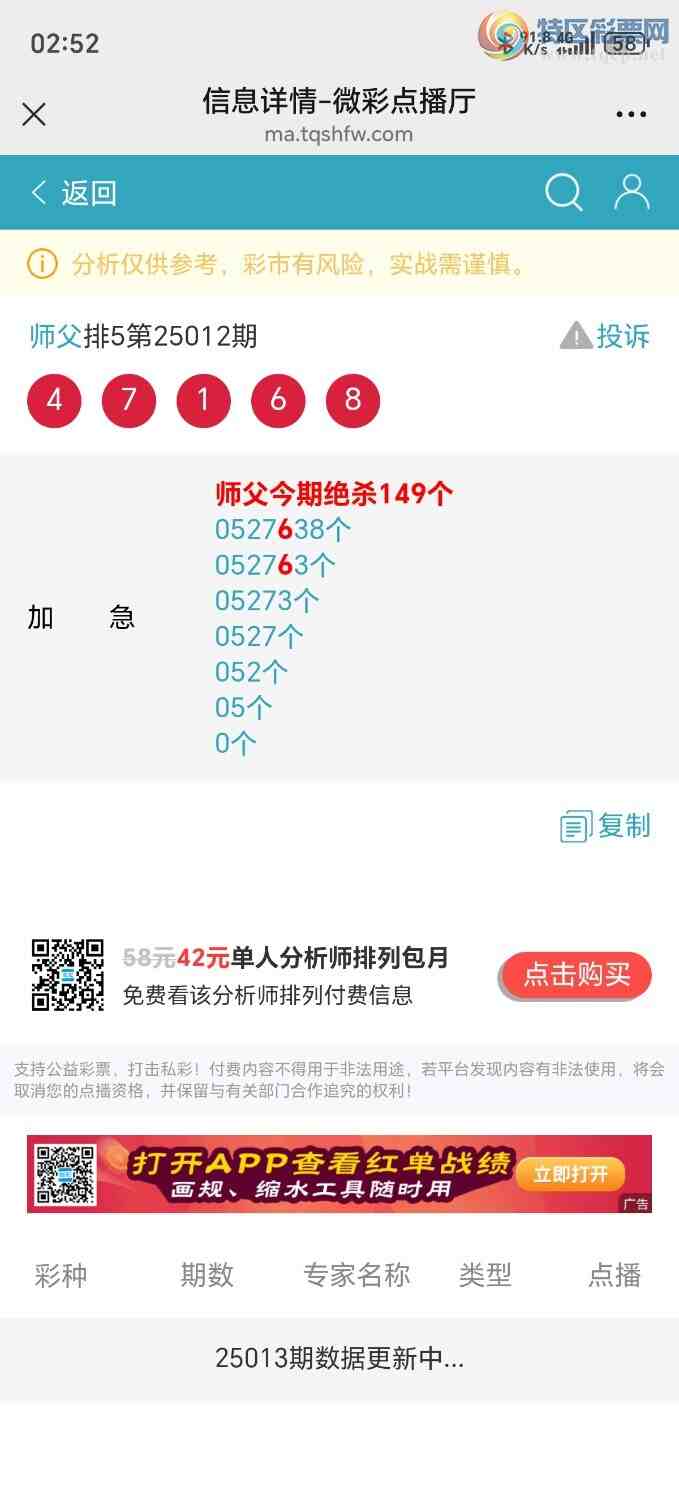Report this content via 投诉
679x1500 pixels.
(606, 337)
